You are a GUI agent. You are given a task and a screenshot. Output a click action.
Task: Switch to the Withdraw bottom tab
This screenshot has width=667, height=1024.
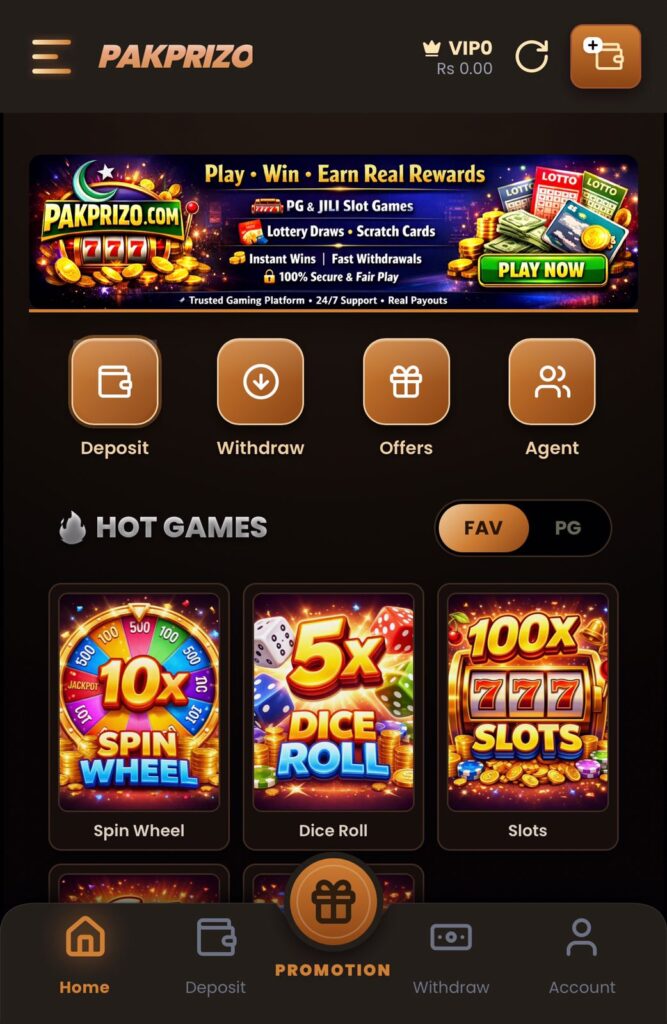451,957
